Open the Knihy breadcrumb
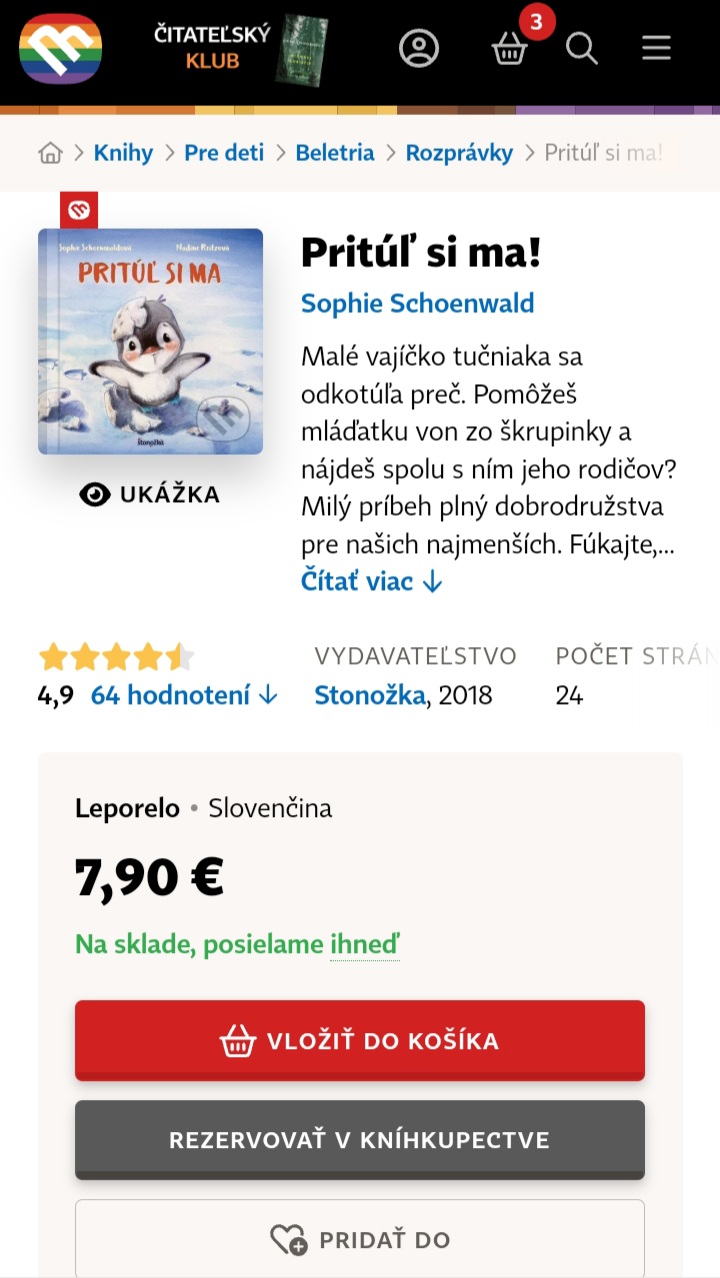Viewport: 720px width, 1278px height. pyautogui.click(x=123, y=153)
